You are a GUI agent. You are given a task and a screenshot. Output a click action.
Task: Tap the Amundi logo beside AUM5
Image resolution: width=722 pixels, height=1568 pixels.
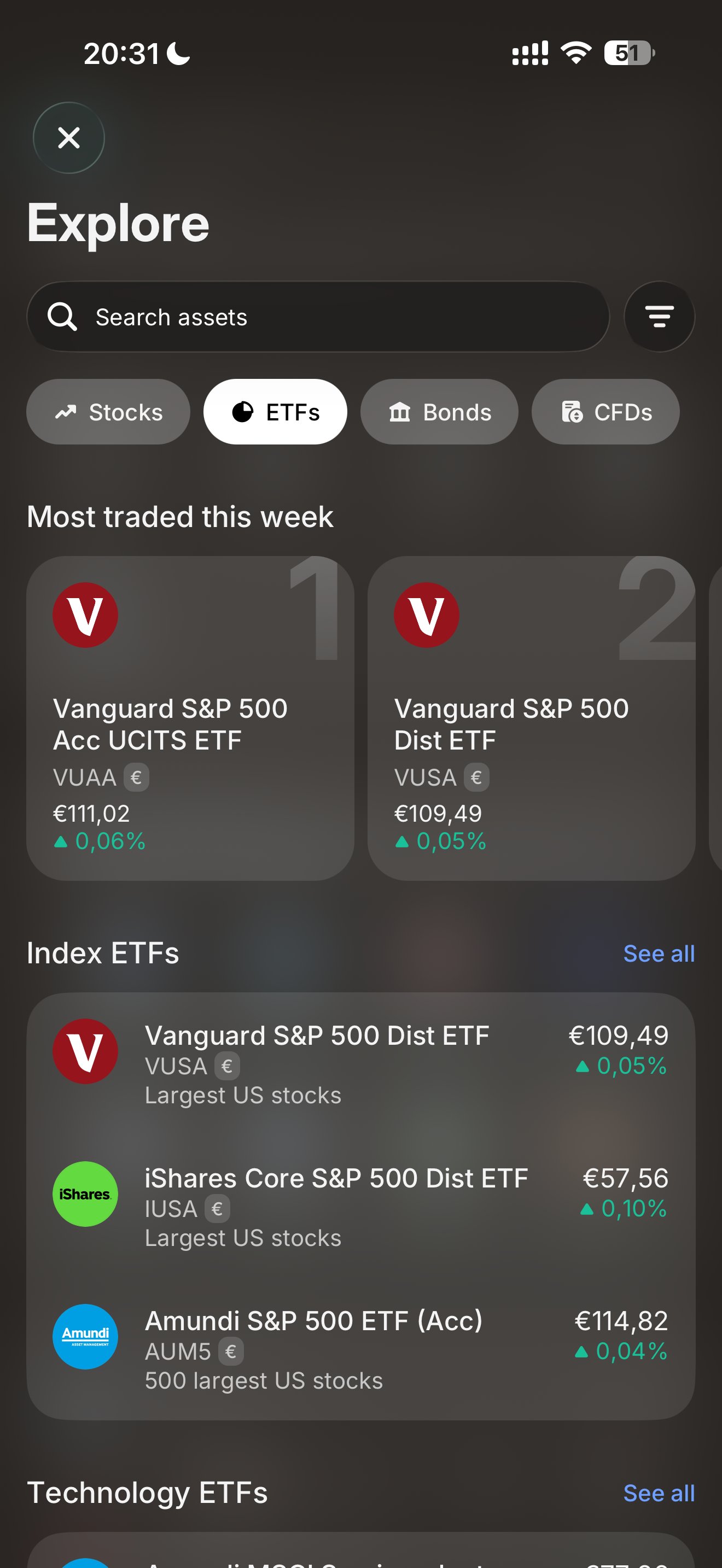tap(85, 1337)
